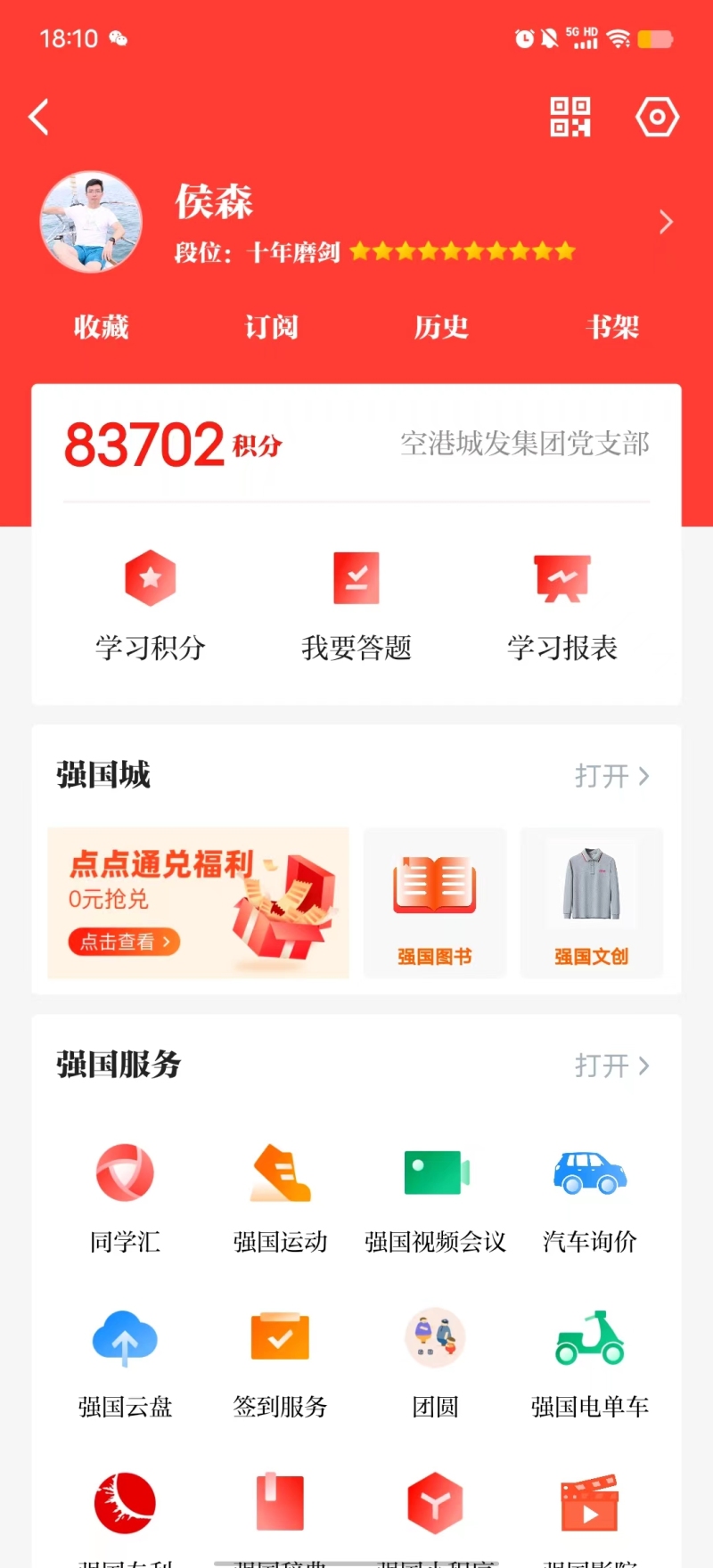Image resolution: width=713 pixels, height=1568 pixels.
Task: Tap 打开 next to 强国城
Action: point(611,776)
